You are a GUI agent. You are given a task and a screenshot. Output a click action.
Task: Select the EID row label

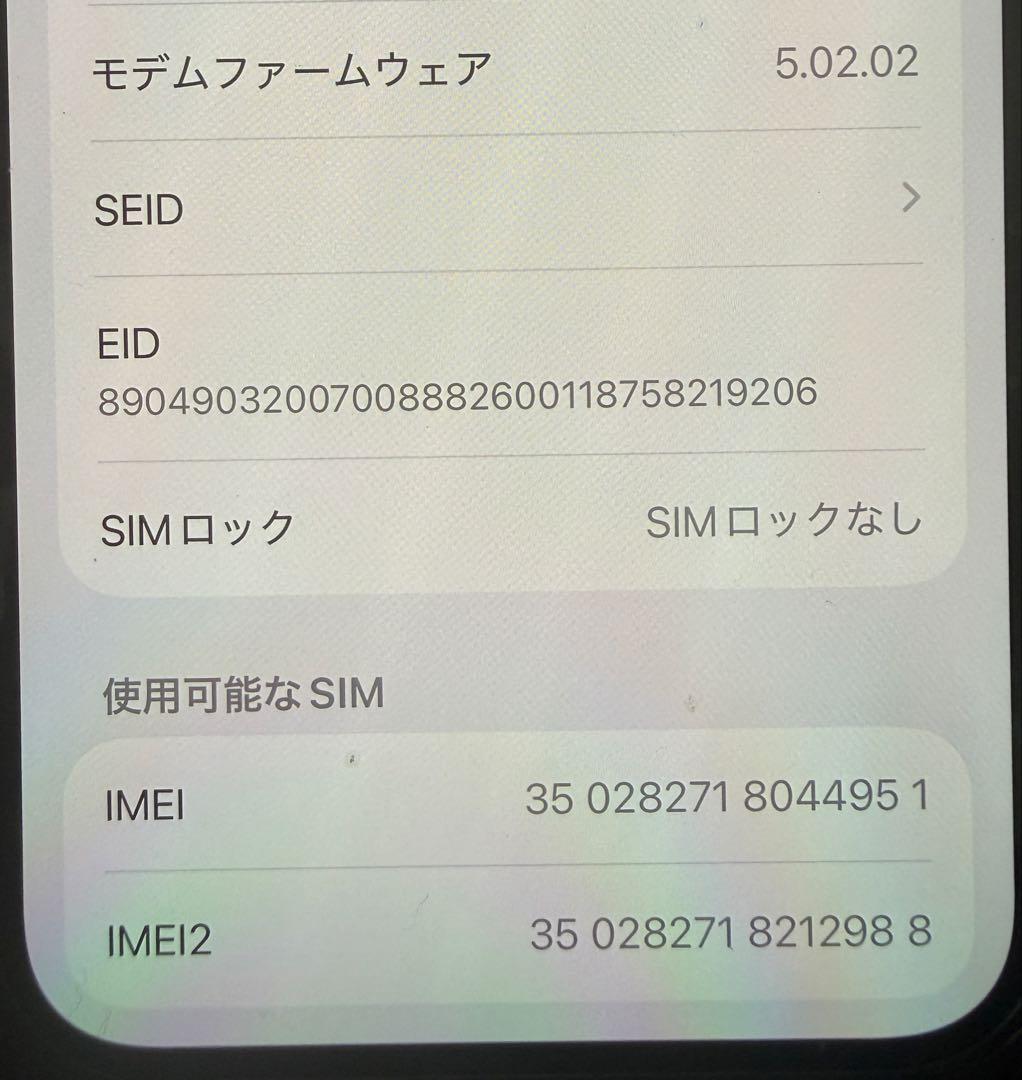click(x=125, y=344)
